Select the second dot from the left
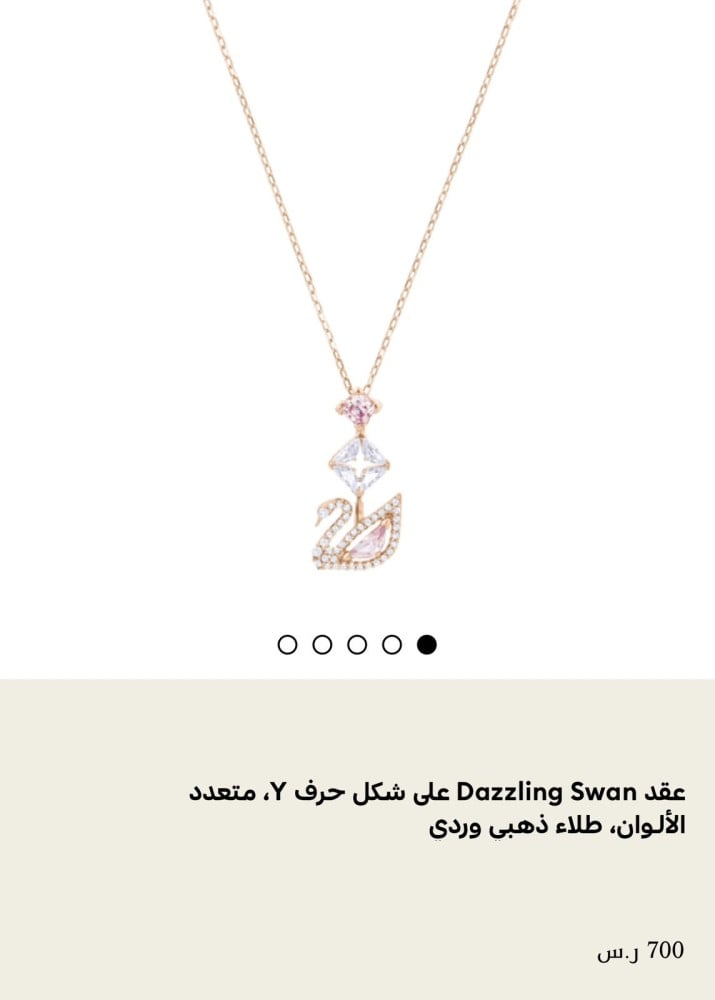Image resolution: width=715 pixels, height=1000 pixels. point(322,645)
